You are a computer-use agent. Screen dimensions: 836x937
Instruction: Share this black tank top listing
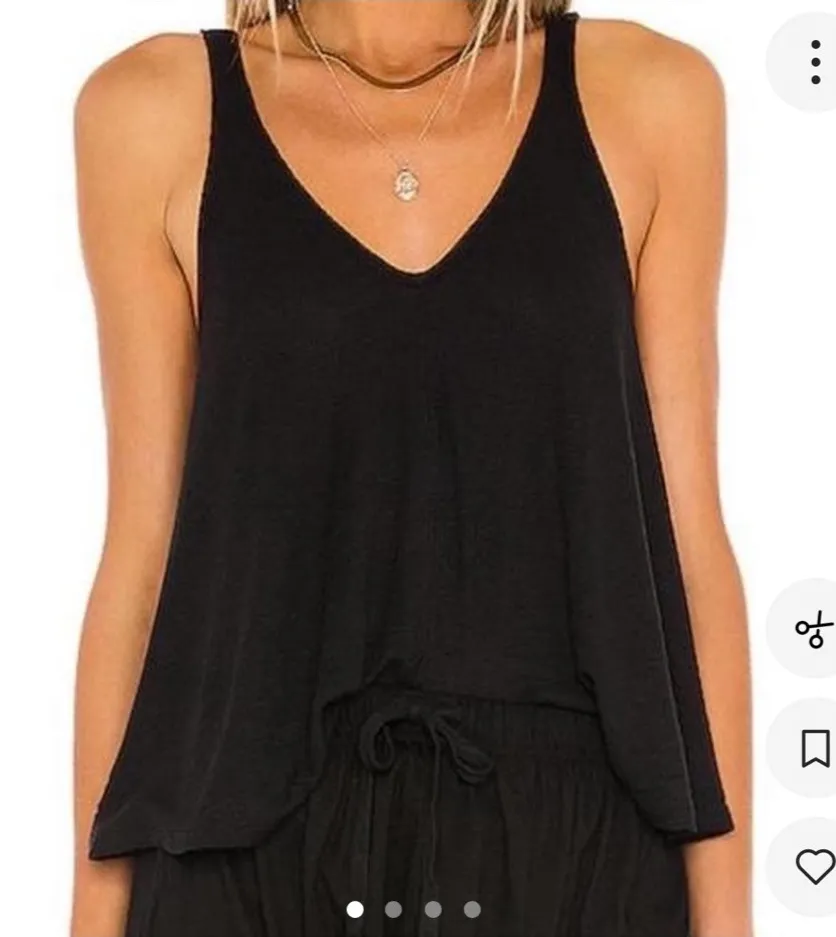point(813,629)
